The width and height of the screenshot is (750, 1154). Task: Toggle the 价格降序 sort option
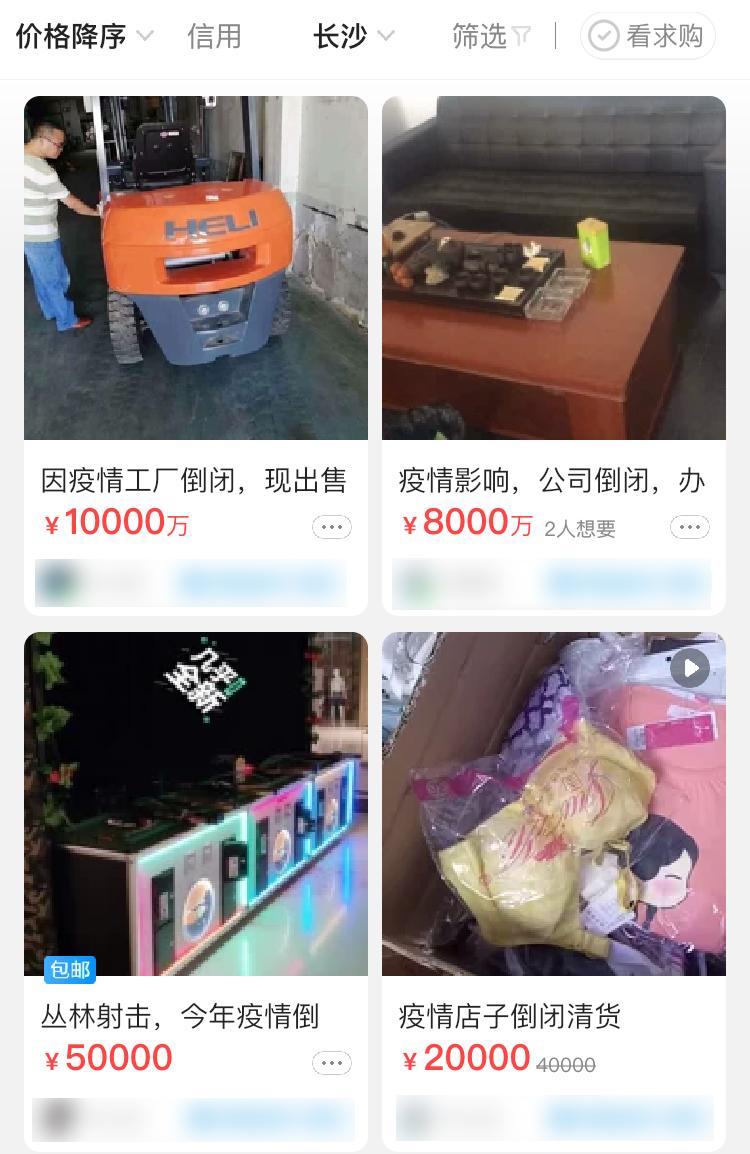pyautogui.click(x=70, y=35)
